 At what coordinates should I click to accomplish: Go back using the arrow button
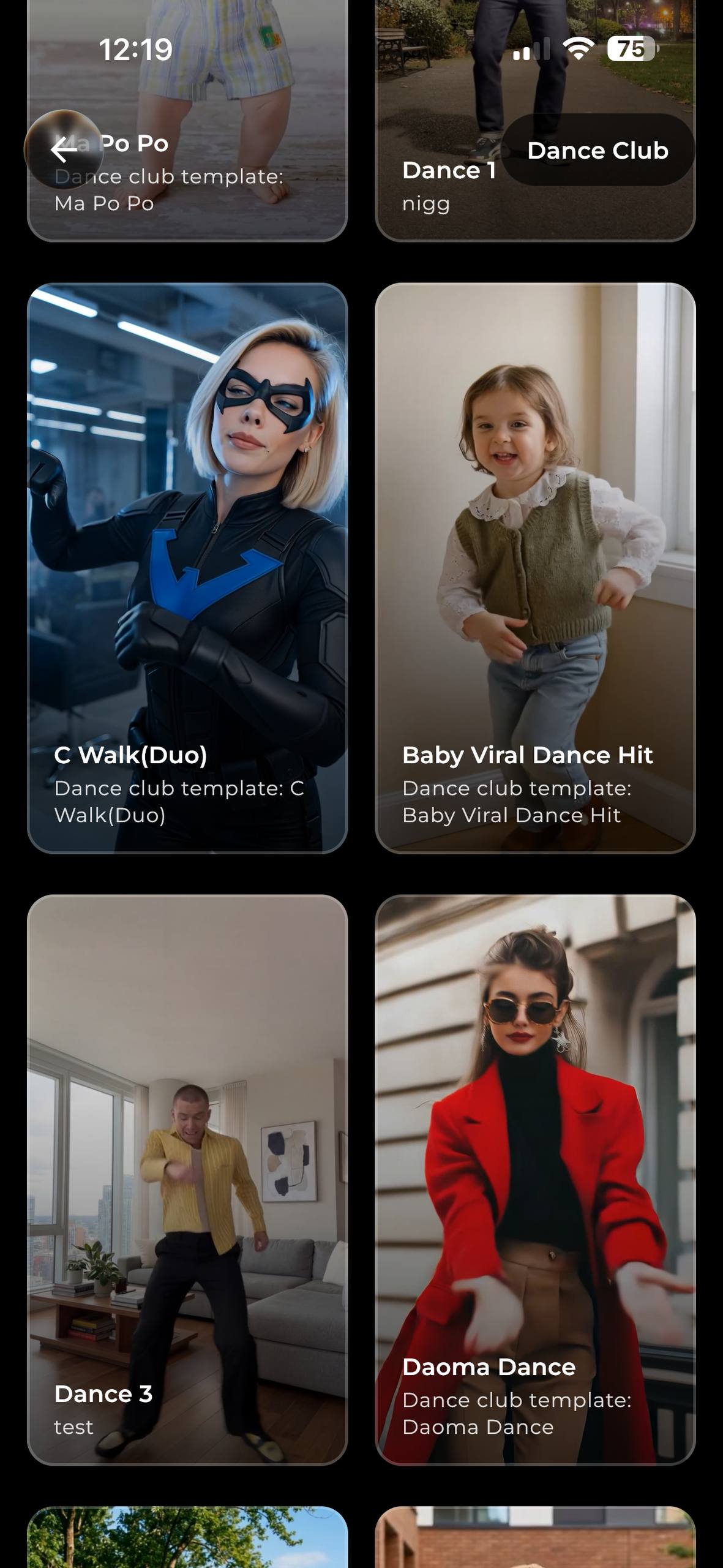[64, 149]
